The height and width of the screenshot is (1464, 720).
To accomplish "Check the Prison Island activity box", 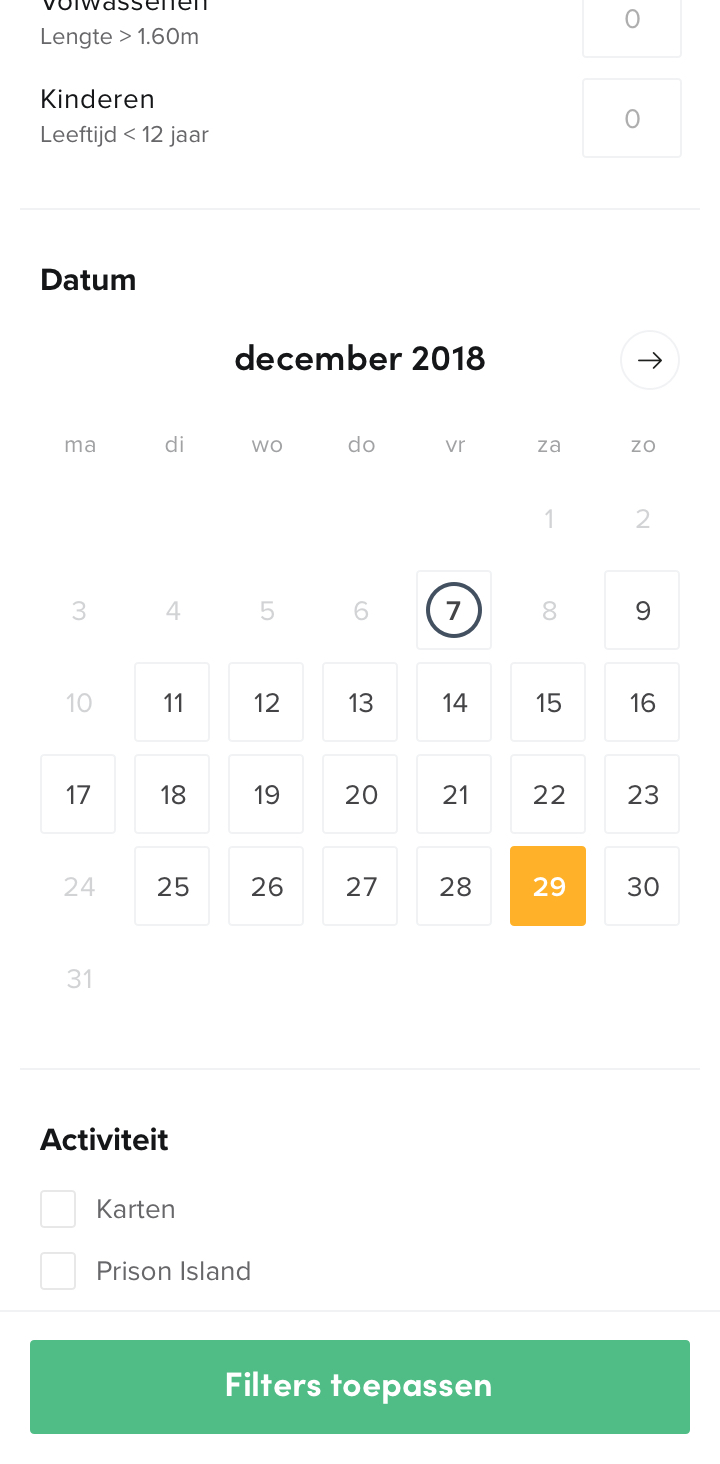I will tap(58, 1271).
